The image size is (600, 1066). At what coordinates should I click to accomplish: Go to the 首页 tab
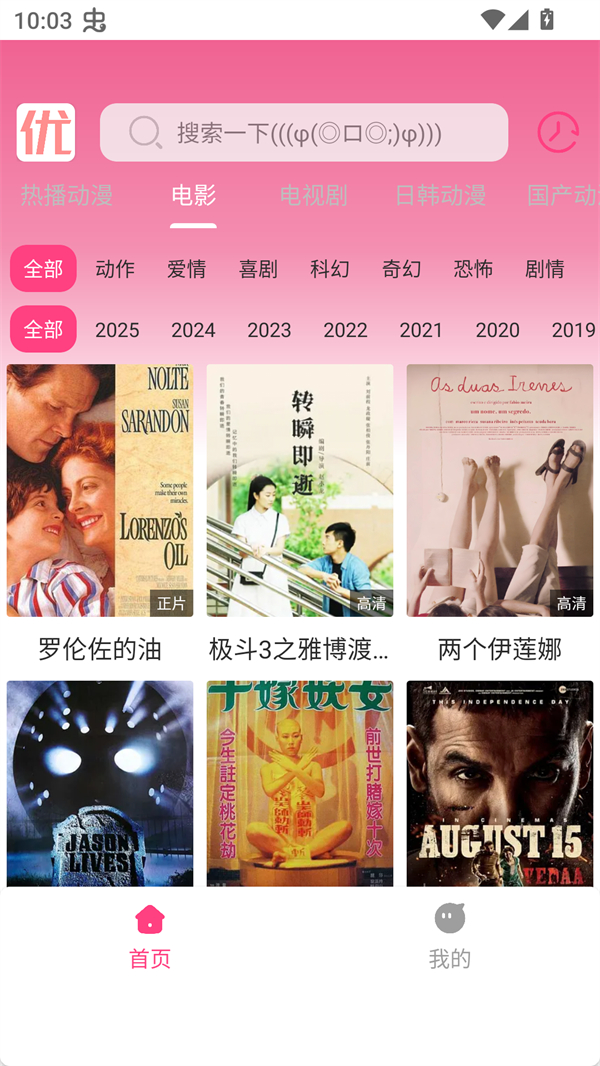coord(150,935)
